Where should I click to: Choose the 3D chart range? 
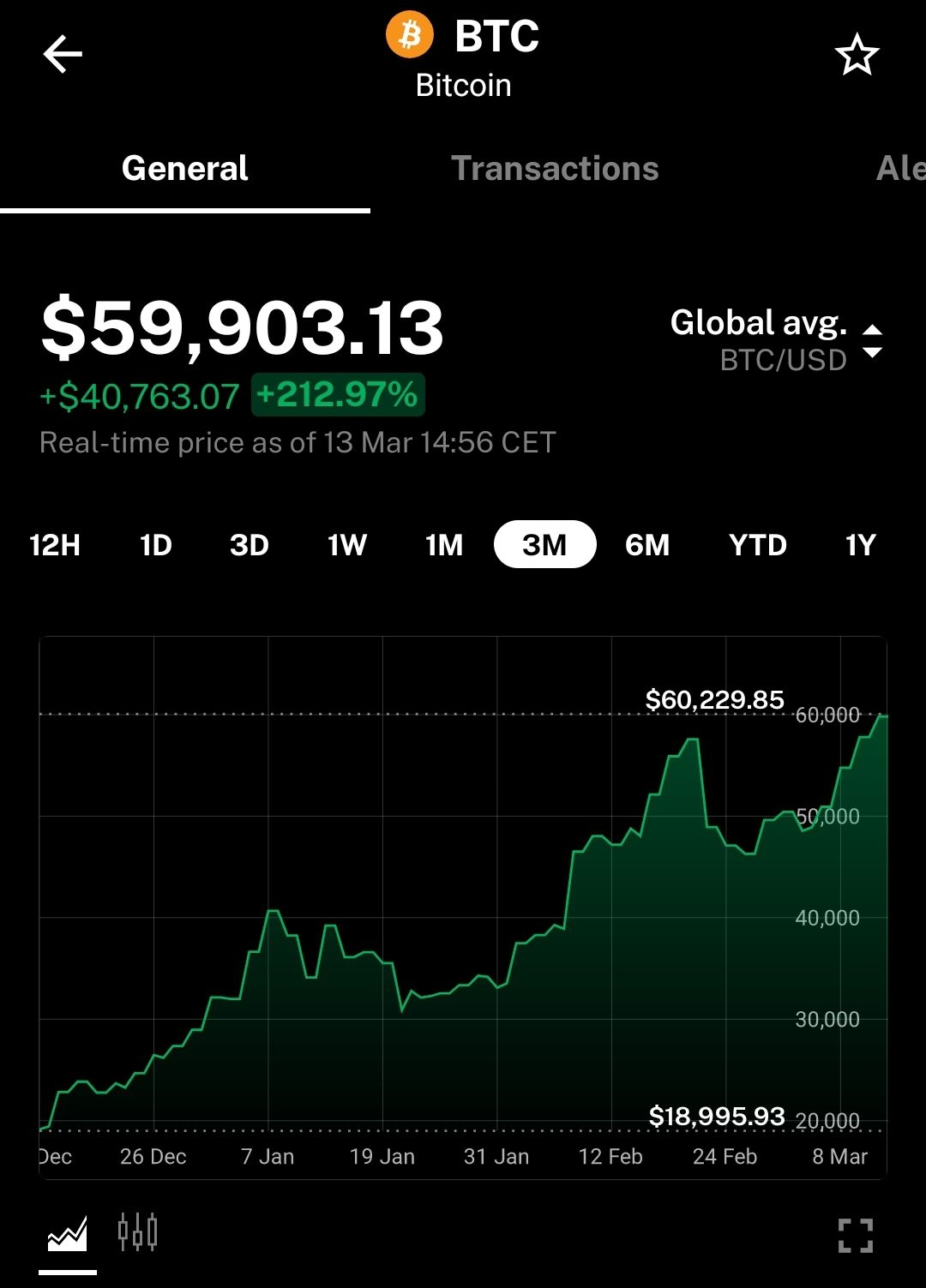coord(250,545)
